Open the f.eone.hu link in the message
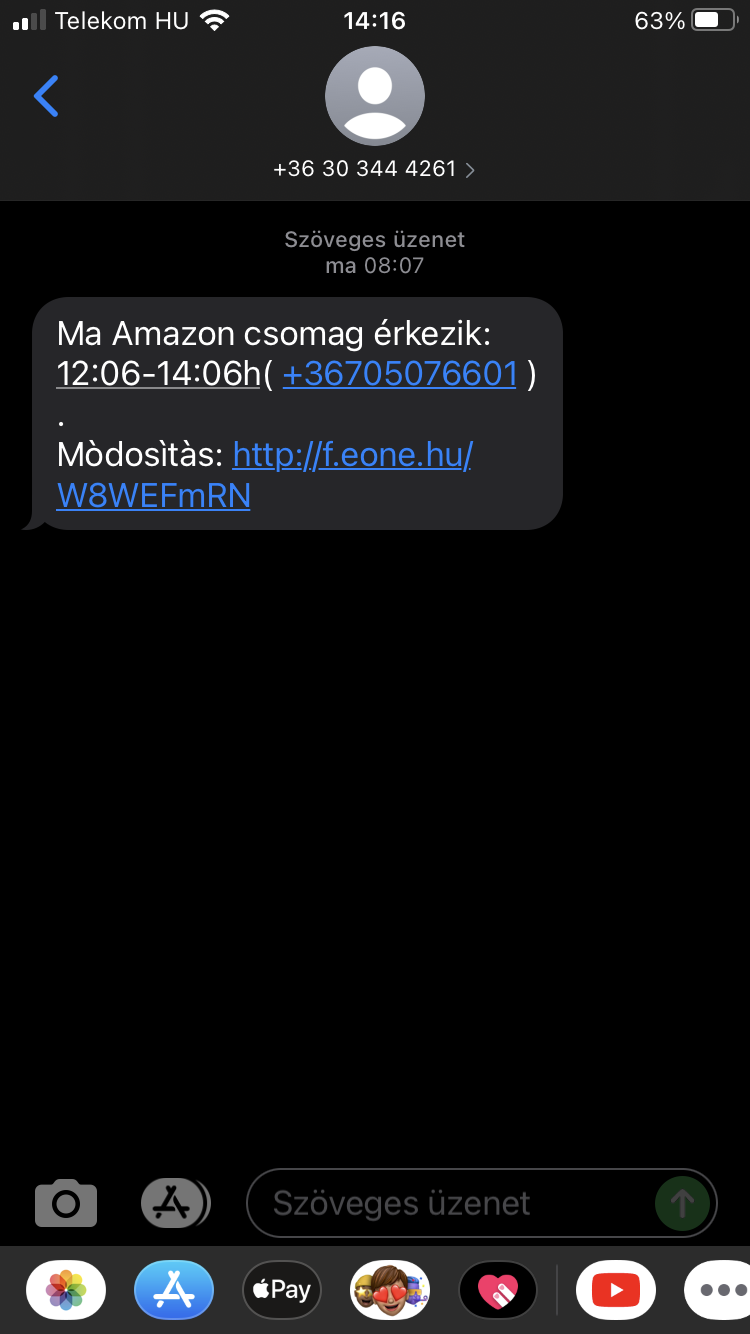Screen dimensions: 750x1334 265,475
